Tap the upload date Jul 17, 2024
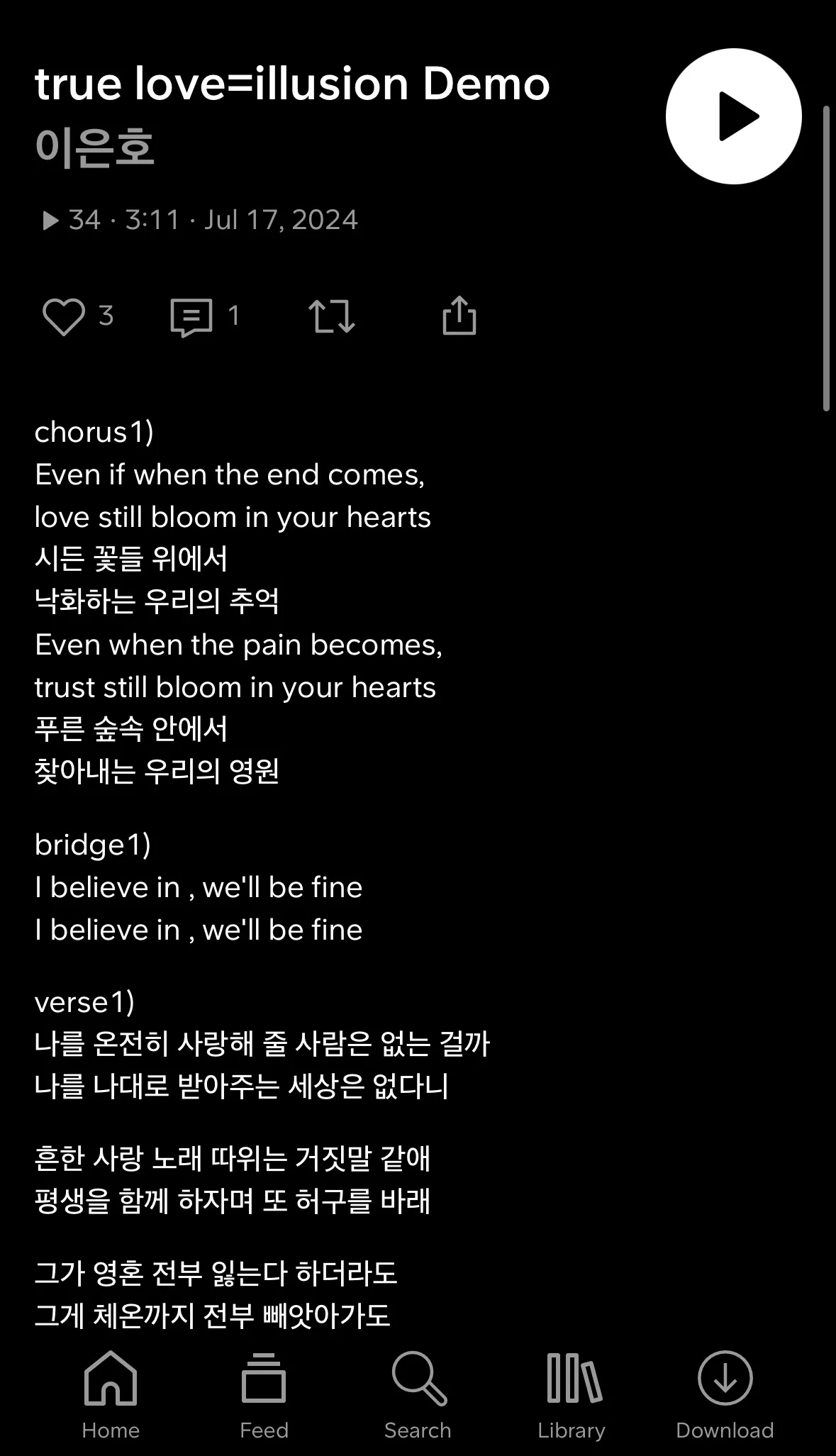The height and width of the screenshot is (1456, 836). click(x=280, y=220)
